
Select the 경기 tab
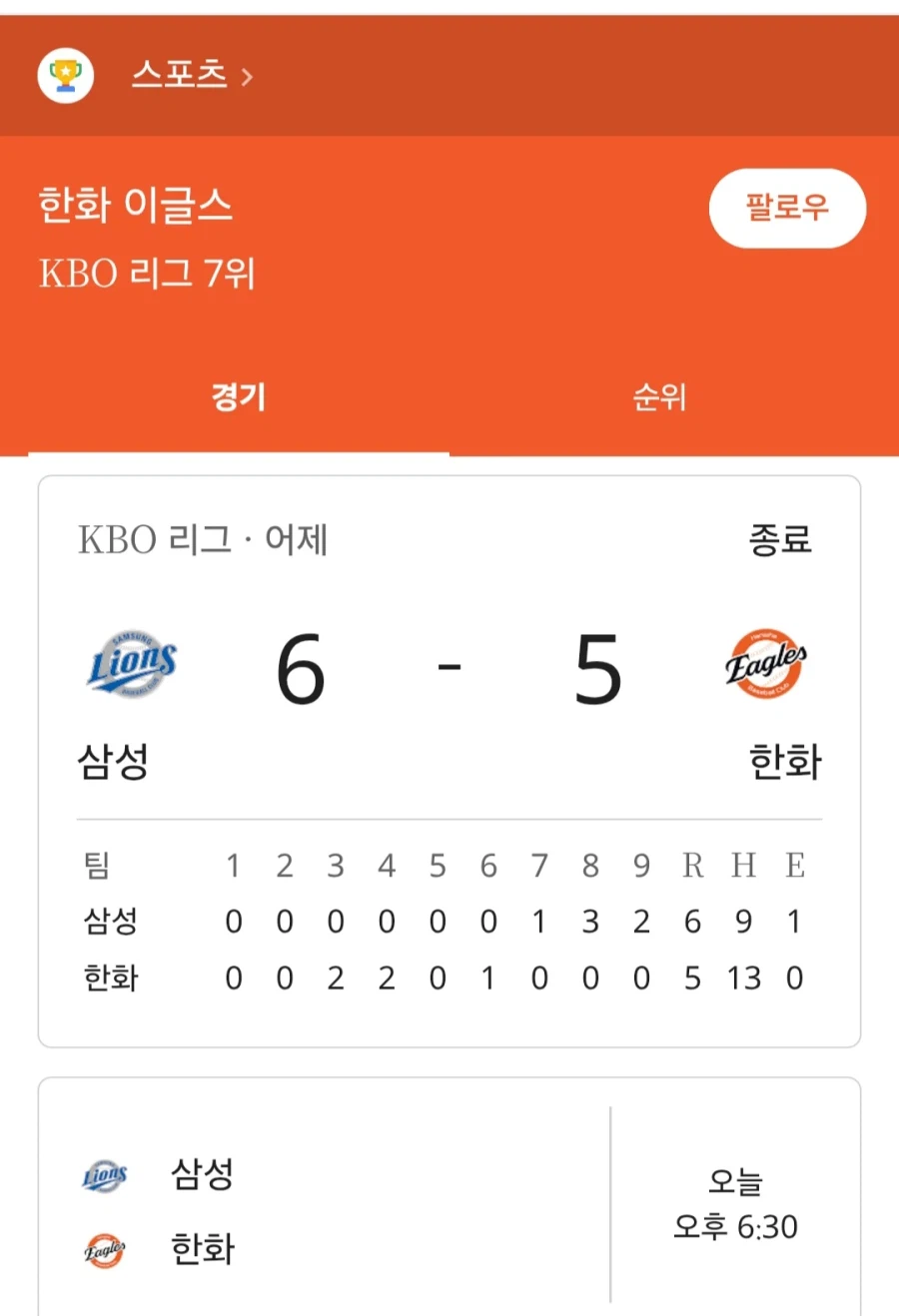click(x=238, y=397)
